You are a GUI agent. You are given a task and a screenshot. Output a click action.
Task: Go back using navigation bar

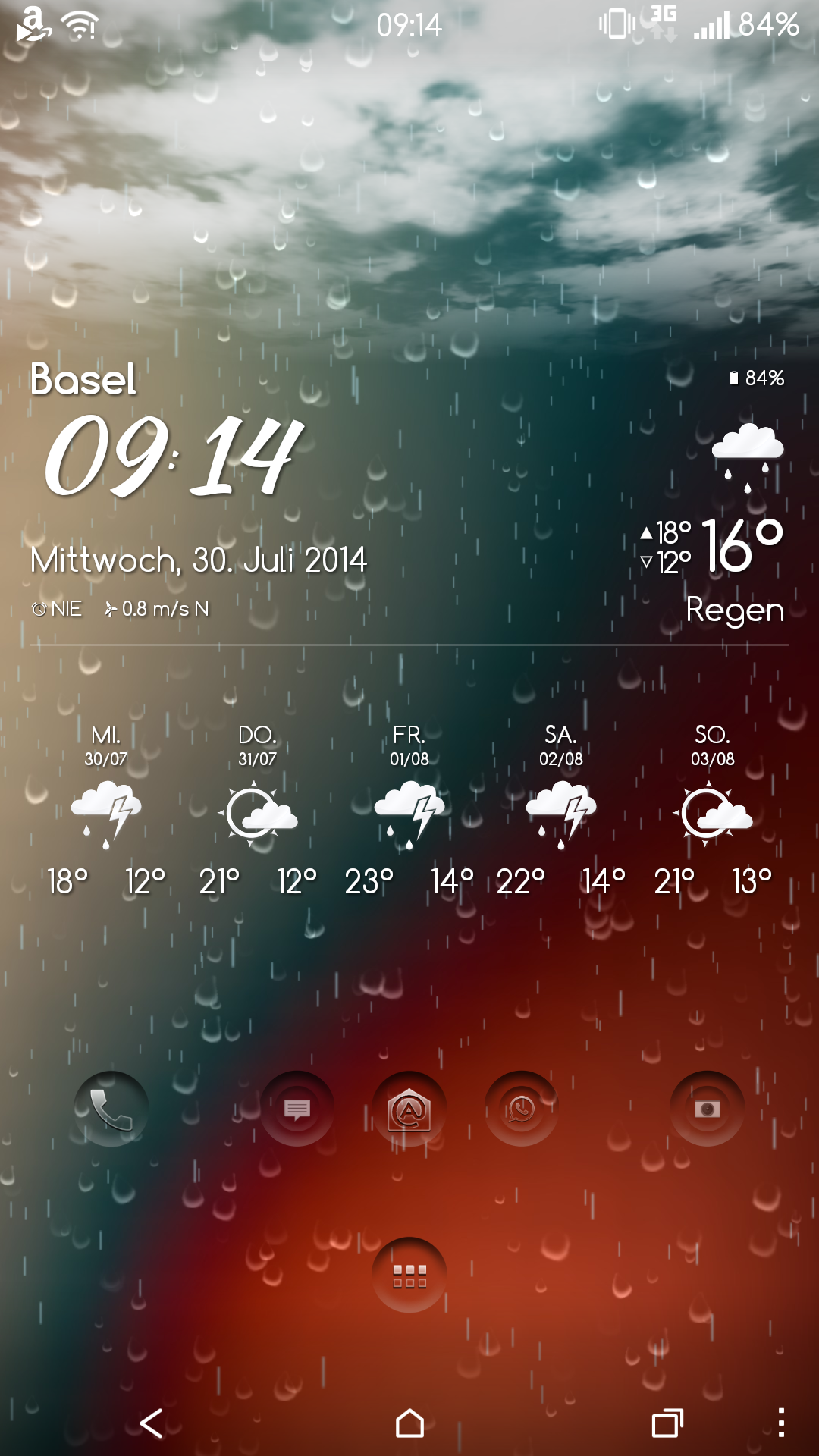152,1423
